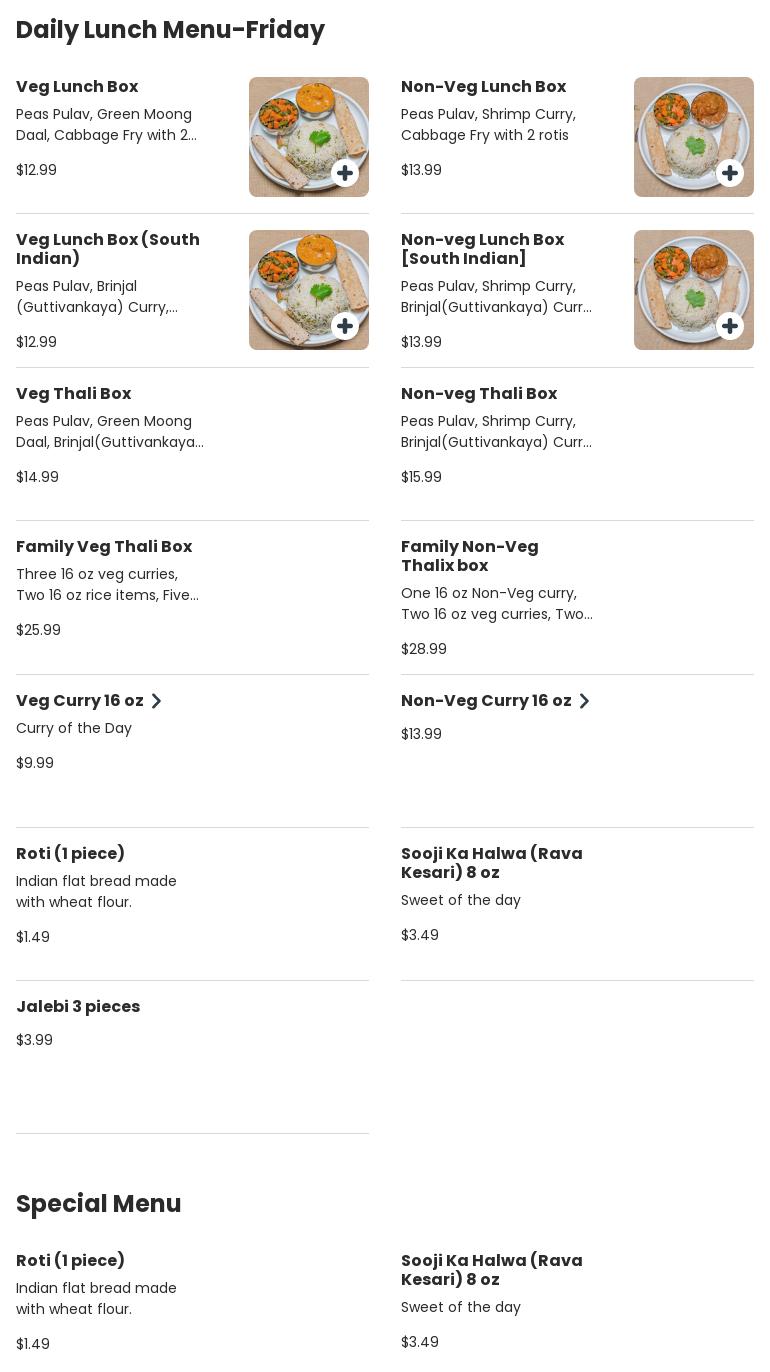This screenshot has height=1372, width=770.
Task: Click the Daily Lunch Menu-Friday heading
Action: click(170, 30)
